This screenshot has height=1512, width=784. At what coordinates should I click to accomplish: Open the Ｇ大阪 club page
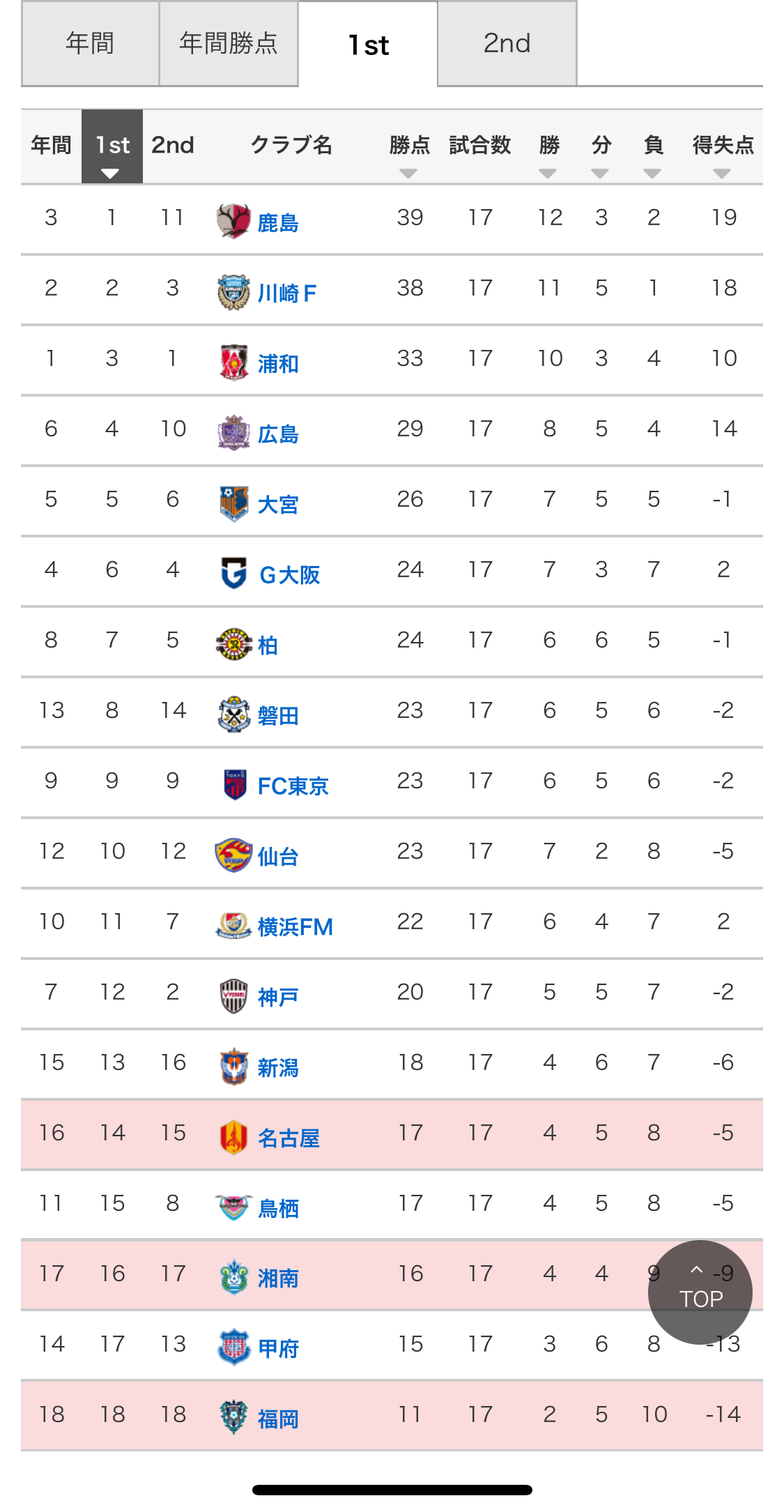(x=289, y=575)
